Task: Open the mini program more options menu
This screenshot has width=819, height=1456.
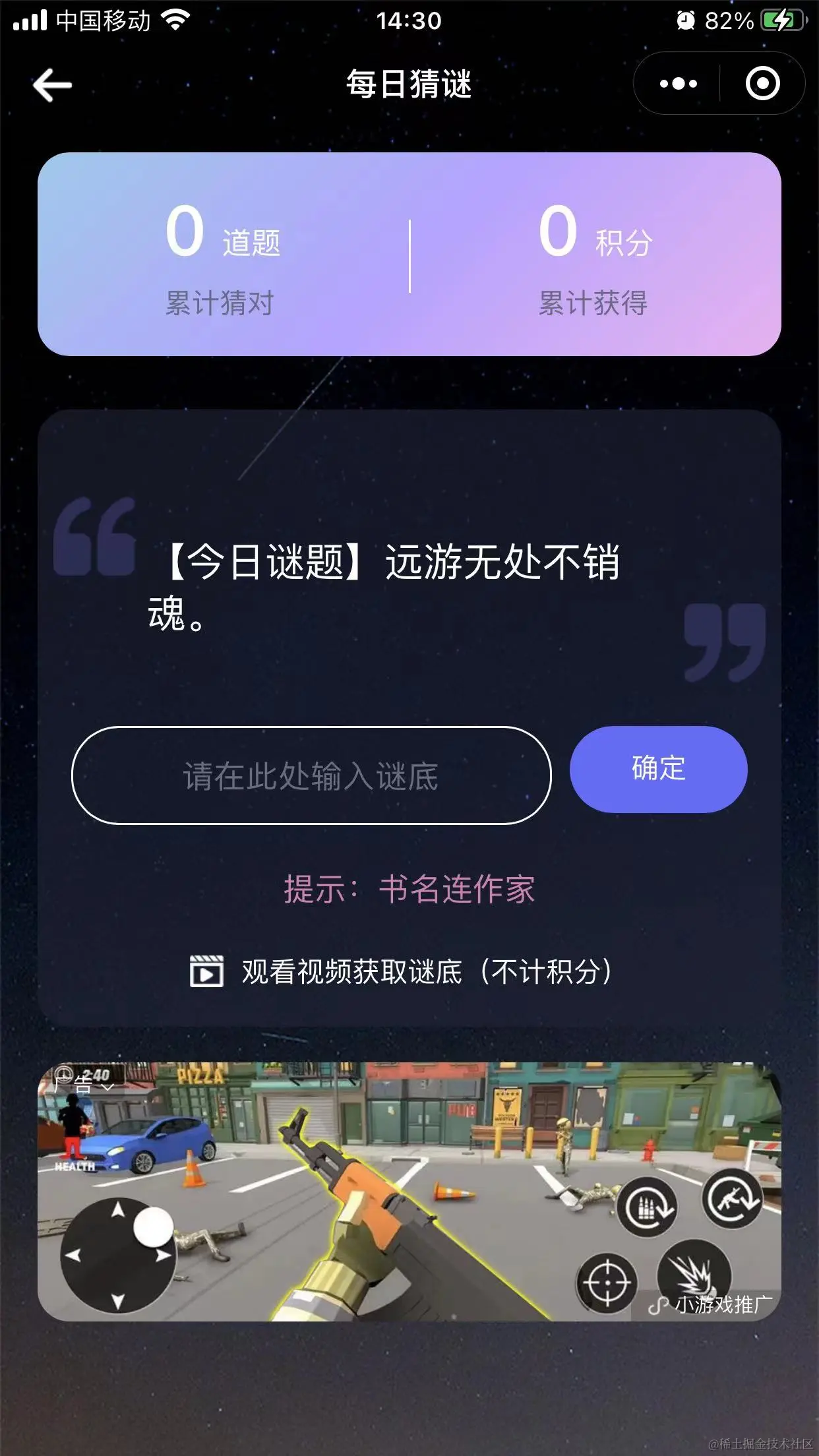Action: click(678, 84)
